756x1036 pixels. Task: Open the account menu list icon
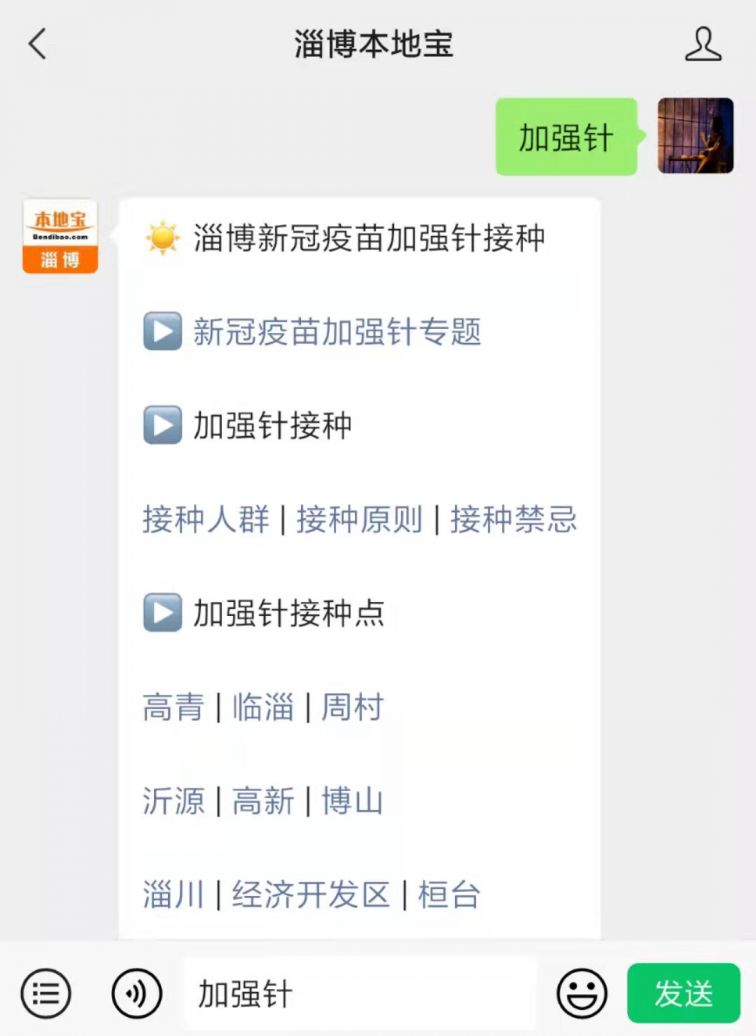46,993
